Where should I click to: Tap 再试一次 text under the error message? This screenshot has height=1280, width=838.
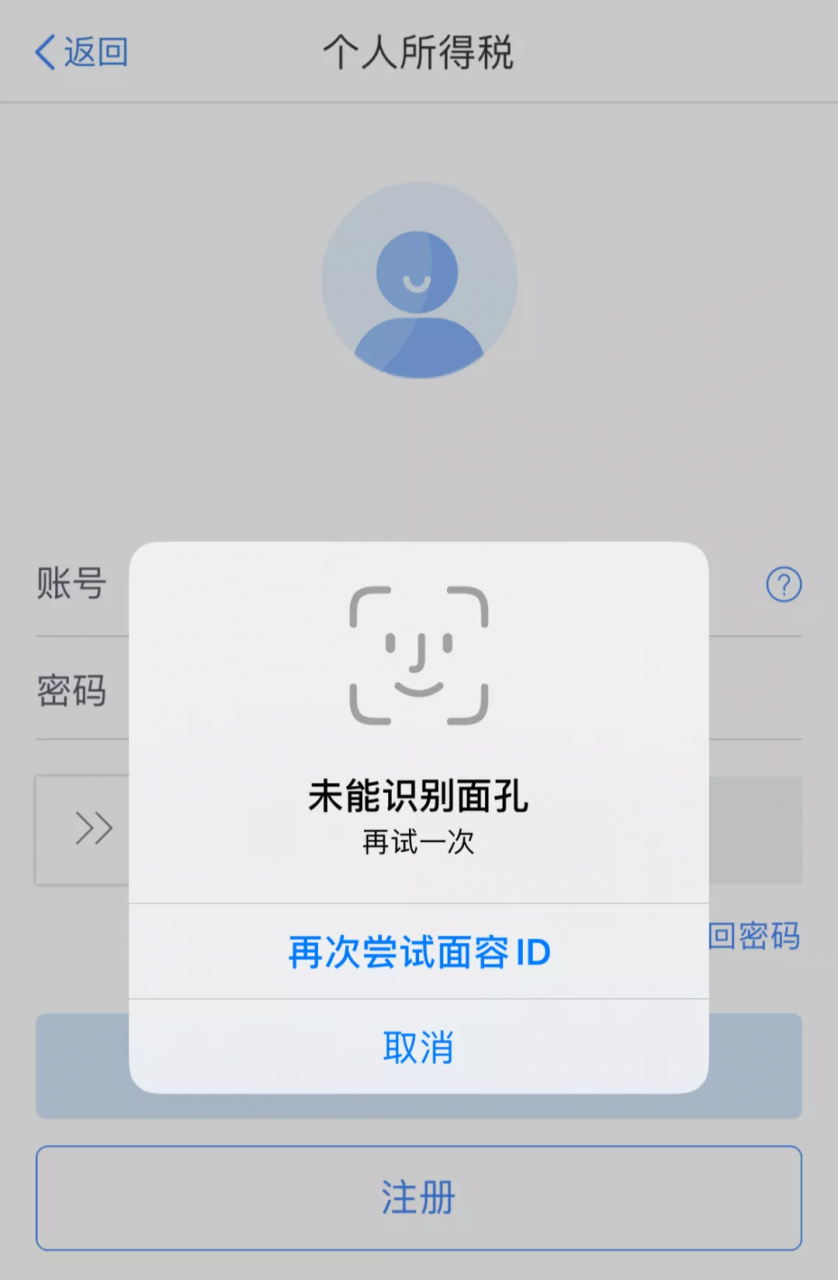pos(419,842)
